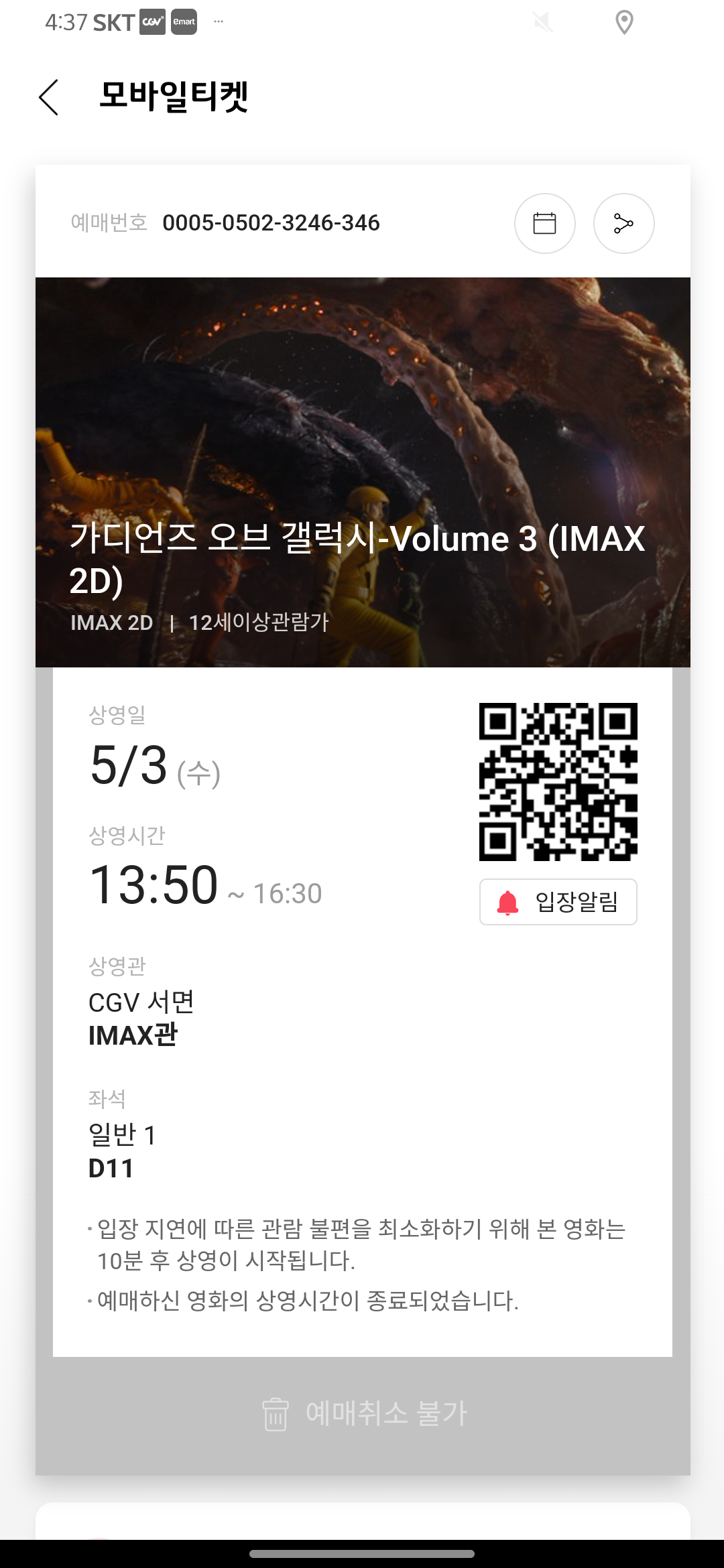Image resolution: width=724 pixels, height=1568 pixels.
Task: Go back from the 모바일티켓 screen
Action: tap(49, 97)
